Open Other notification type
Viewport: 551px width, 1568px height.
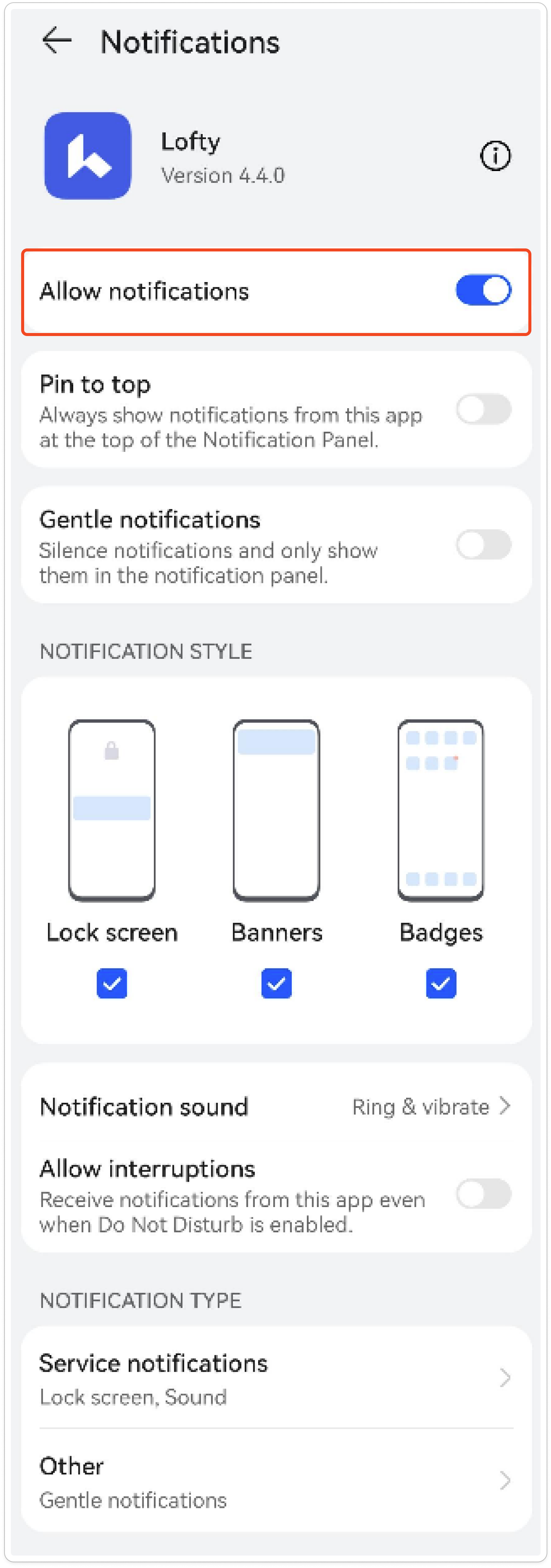(275, 1481)
